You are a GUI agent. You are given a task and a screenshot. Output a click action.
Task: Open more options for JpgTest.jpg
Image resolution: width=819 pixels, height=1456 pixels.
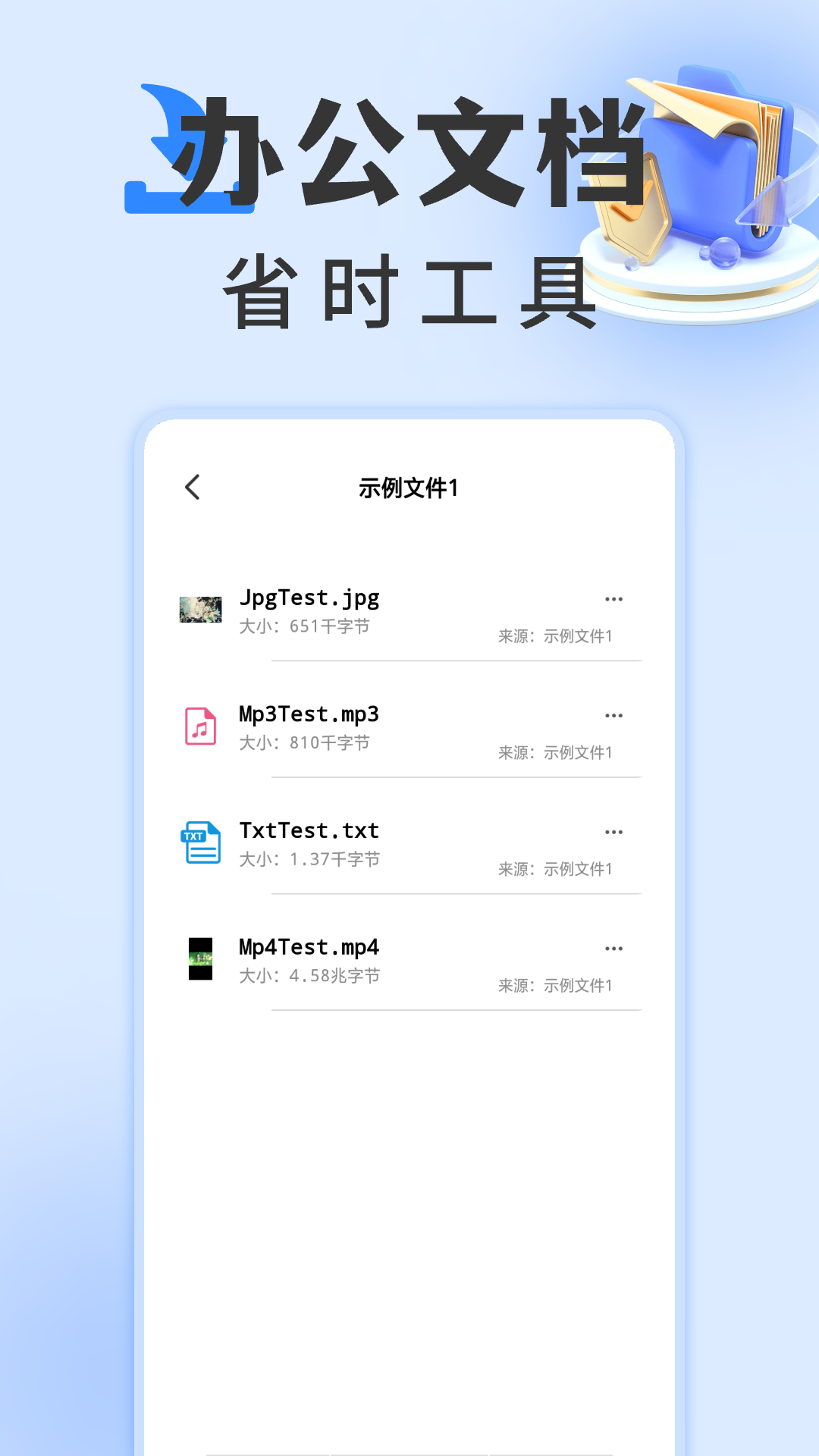pyautogui.click(x=614, y=598)
